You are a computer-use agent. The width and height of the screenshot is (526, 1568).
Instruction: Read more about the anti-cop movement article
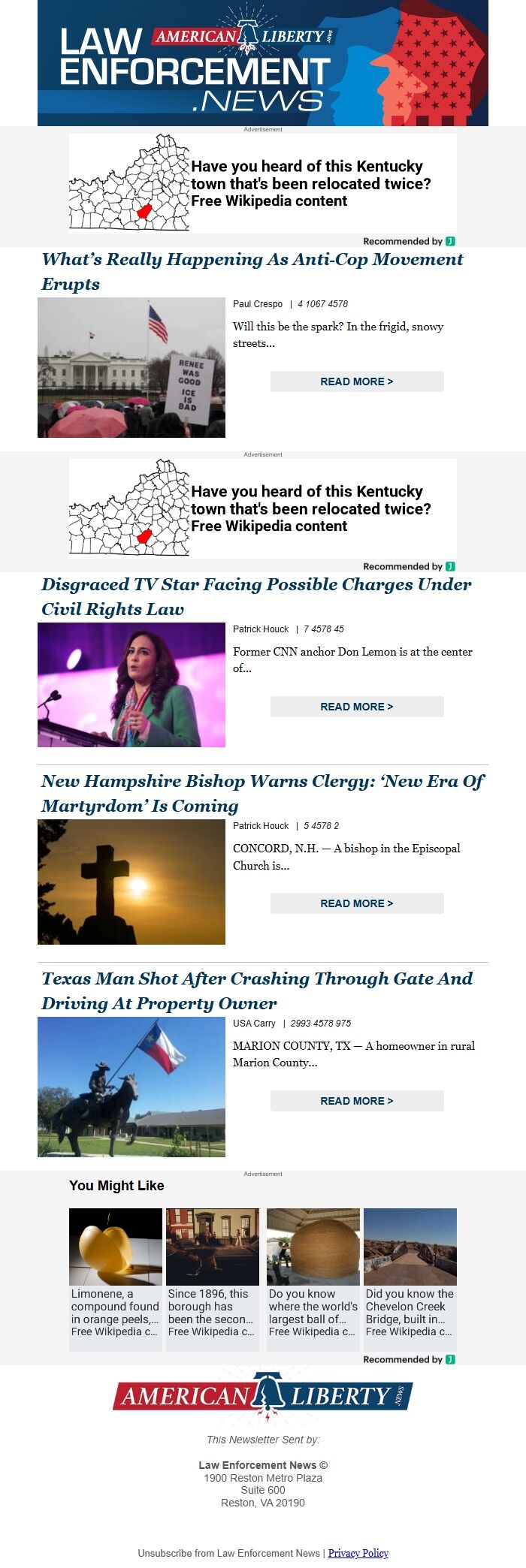pos(357,381)
